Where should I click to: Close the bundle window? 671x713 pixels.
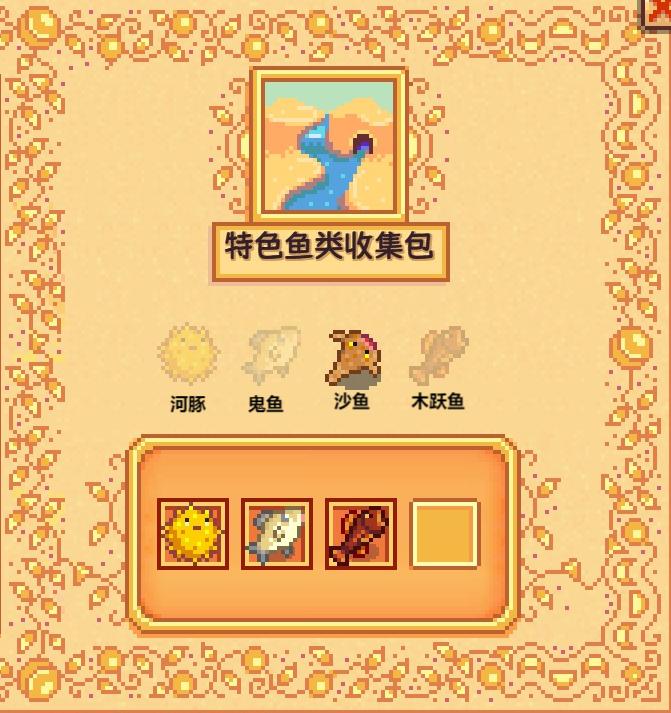pos(661,10)
